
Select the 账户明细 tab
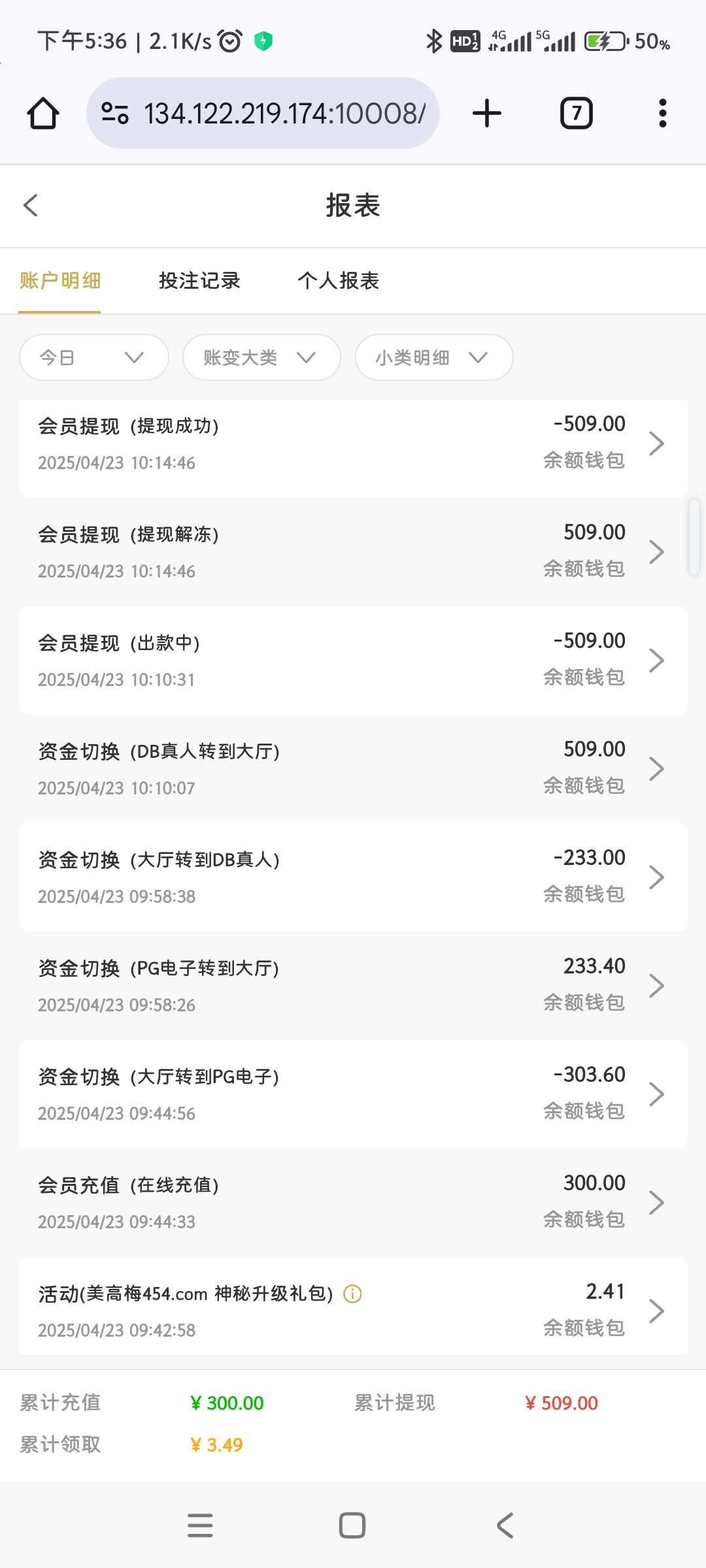pyautogui.click(x=60, y=281)
